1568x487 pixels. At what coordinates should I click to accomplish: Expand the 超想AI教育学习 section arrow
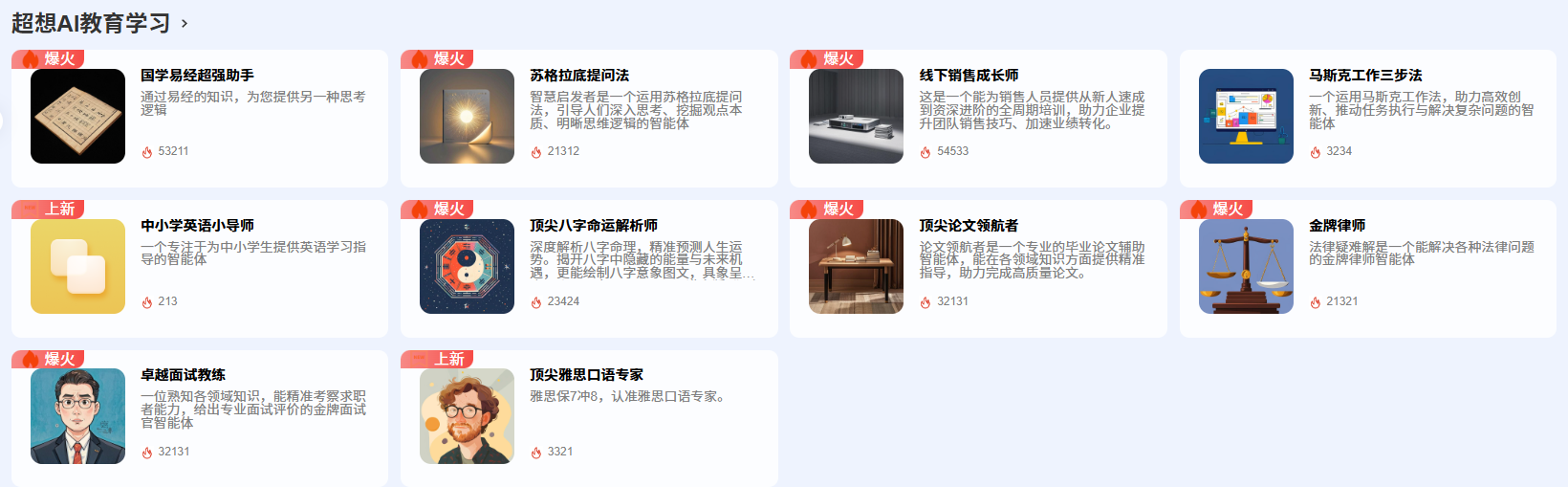pyautogui.click(x=185, y=23)
